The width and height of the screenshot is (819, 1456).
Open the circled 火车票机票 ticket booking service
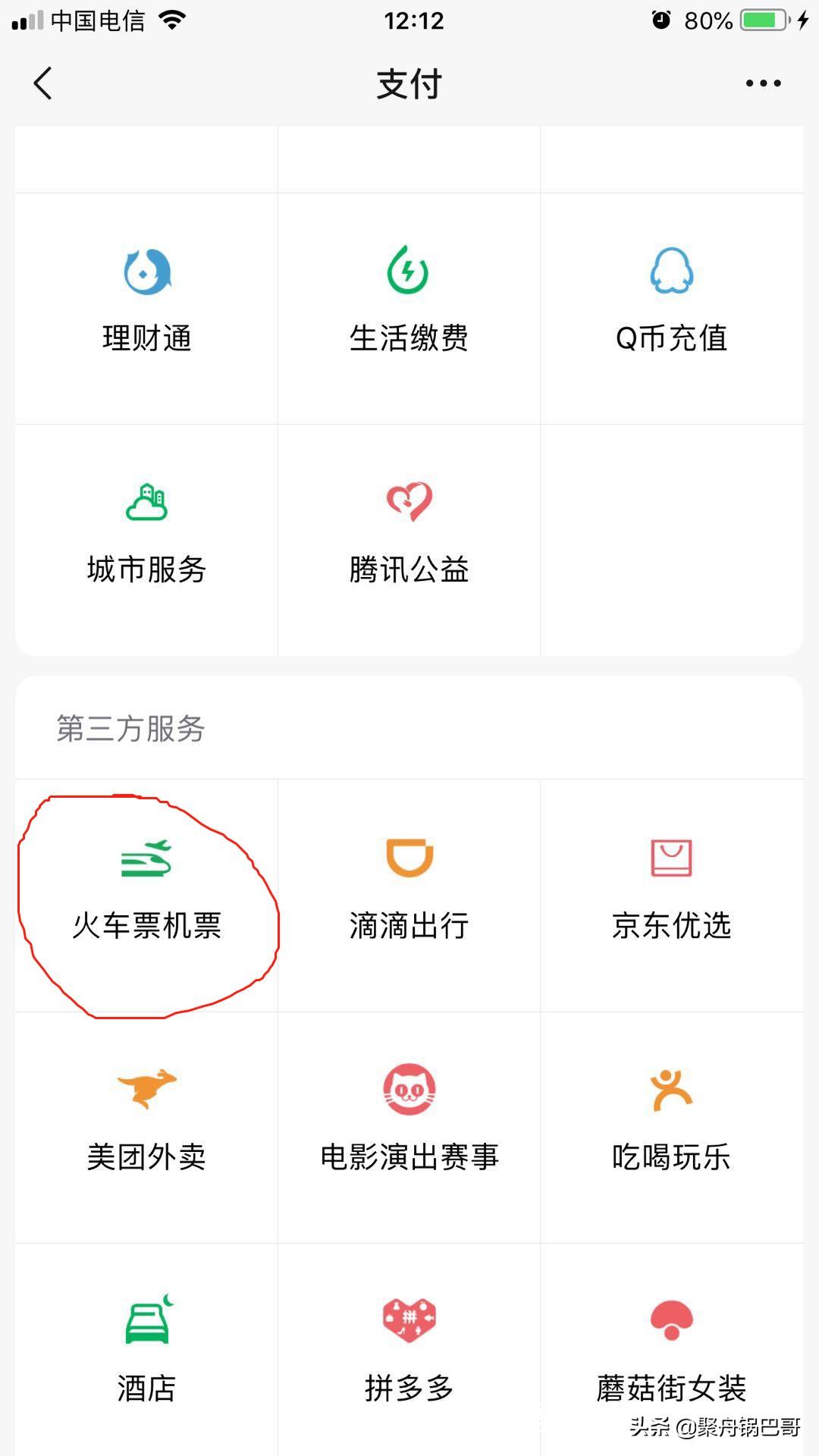tap(146, 891)
